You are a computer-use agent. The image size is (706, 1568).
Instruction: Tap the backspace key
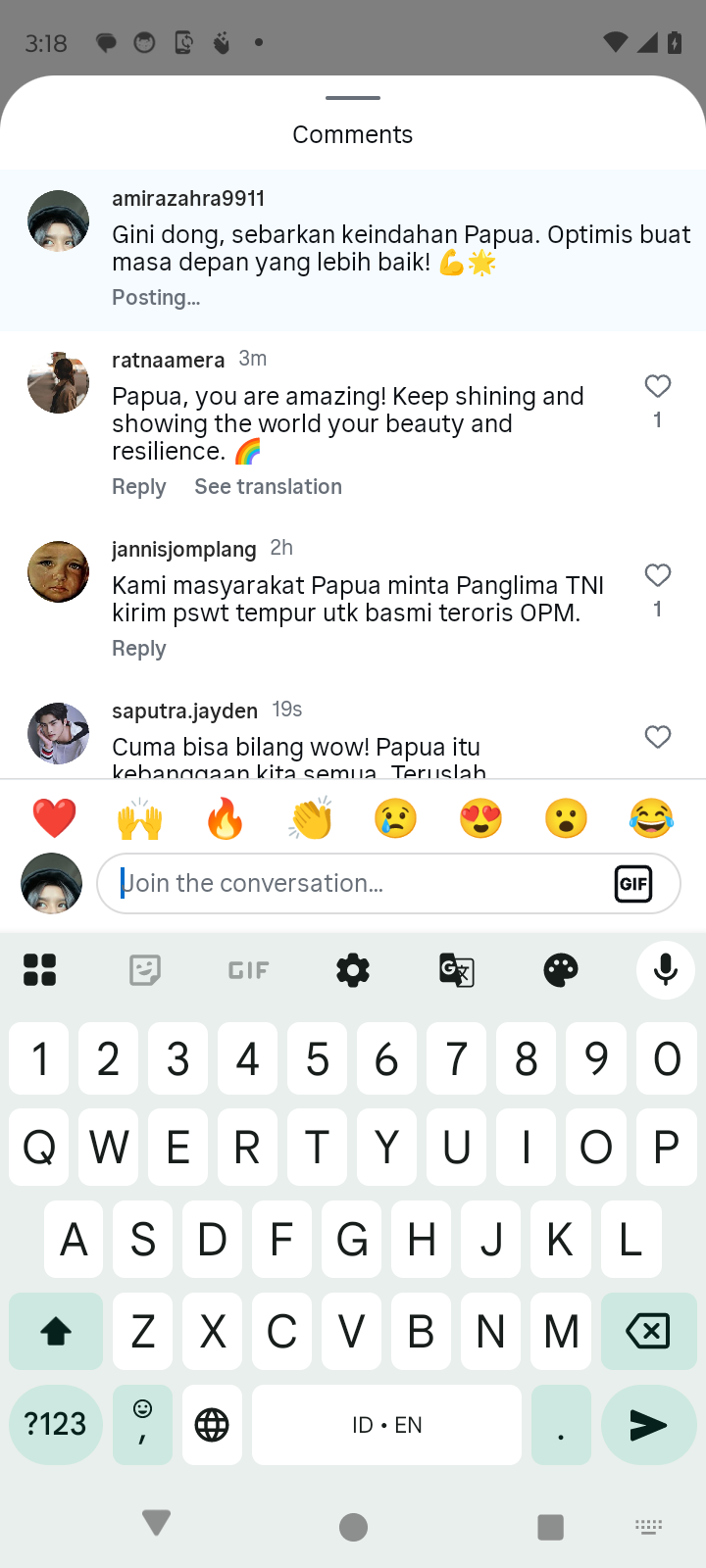[647, 1331]
